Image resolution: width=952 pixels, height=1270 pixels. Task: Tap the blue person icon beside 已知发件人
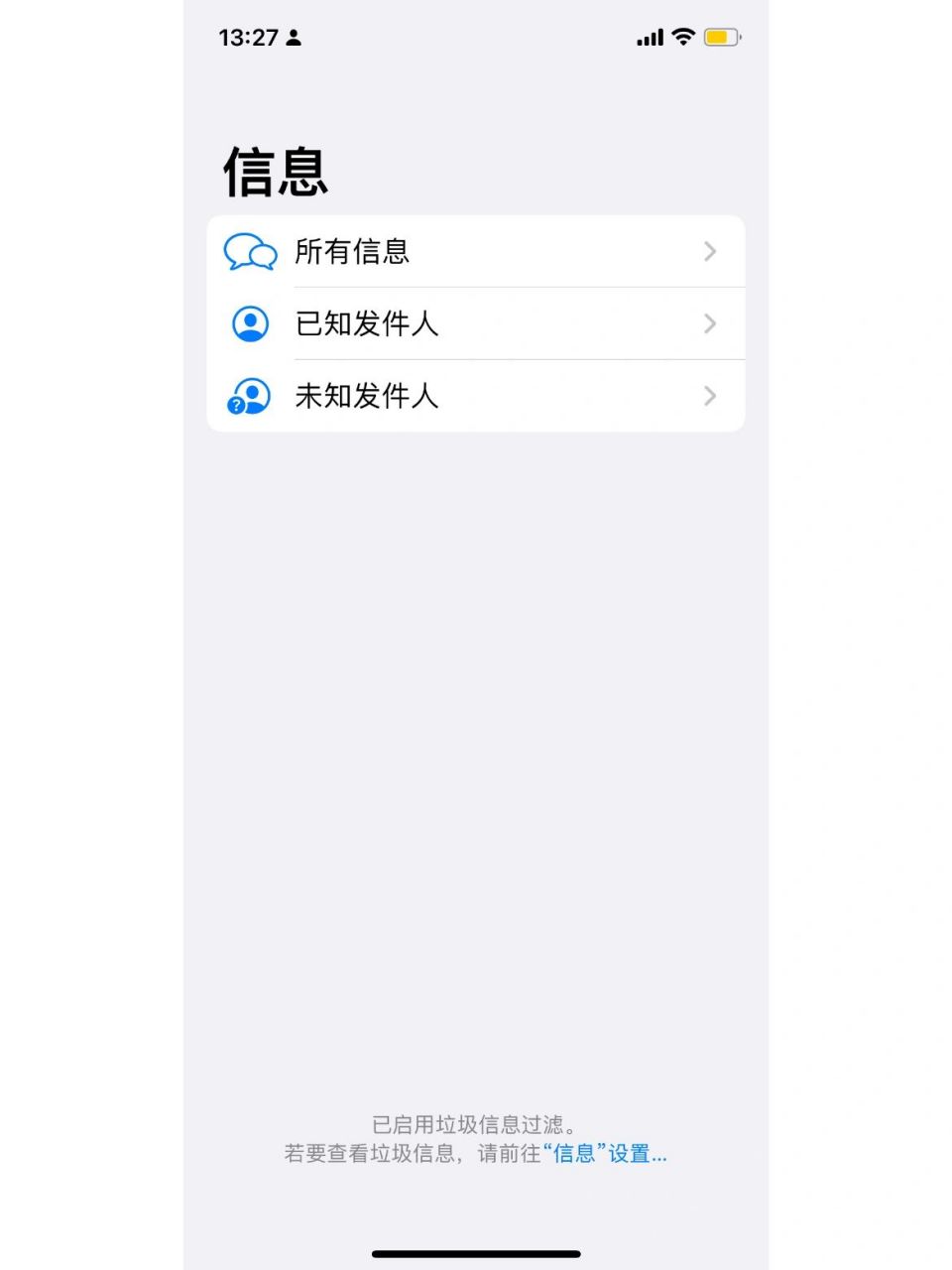(249, 323)
